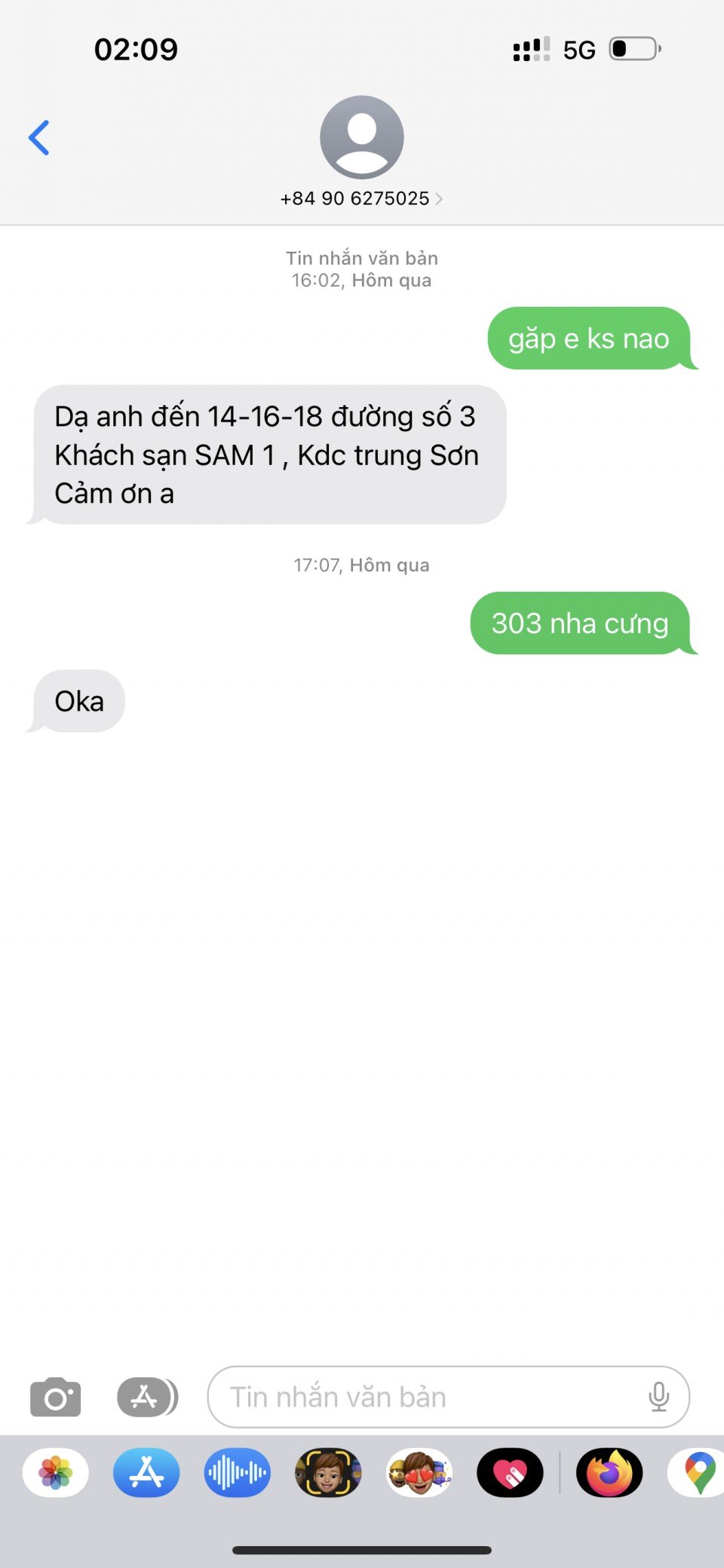The height and width of the screenshot is (1568, 724).
Task: Open the App Store in the app strip
Action: coord(146,1472)
